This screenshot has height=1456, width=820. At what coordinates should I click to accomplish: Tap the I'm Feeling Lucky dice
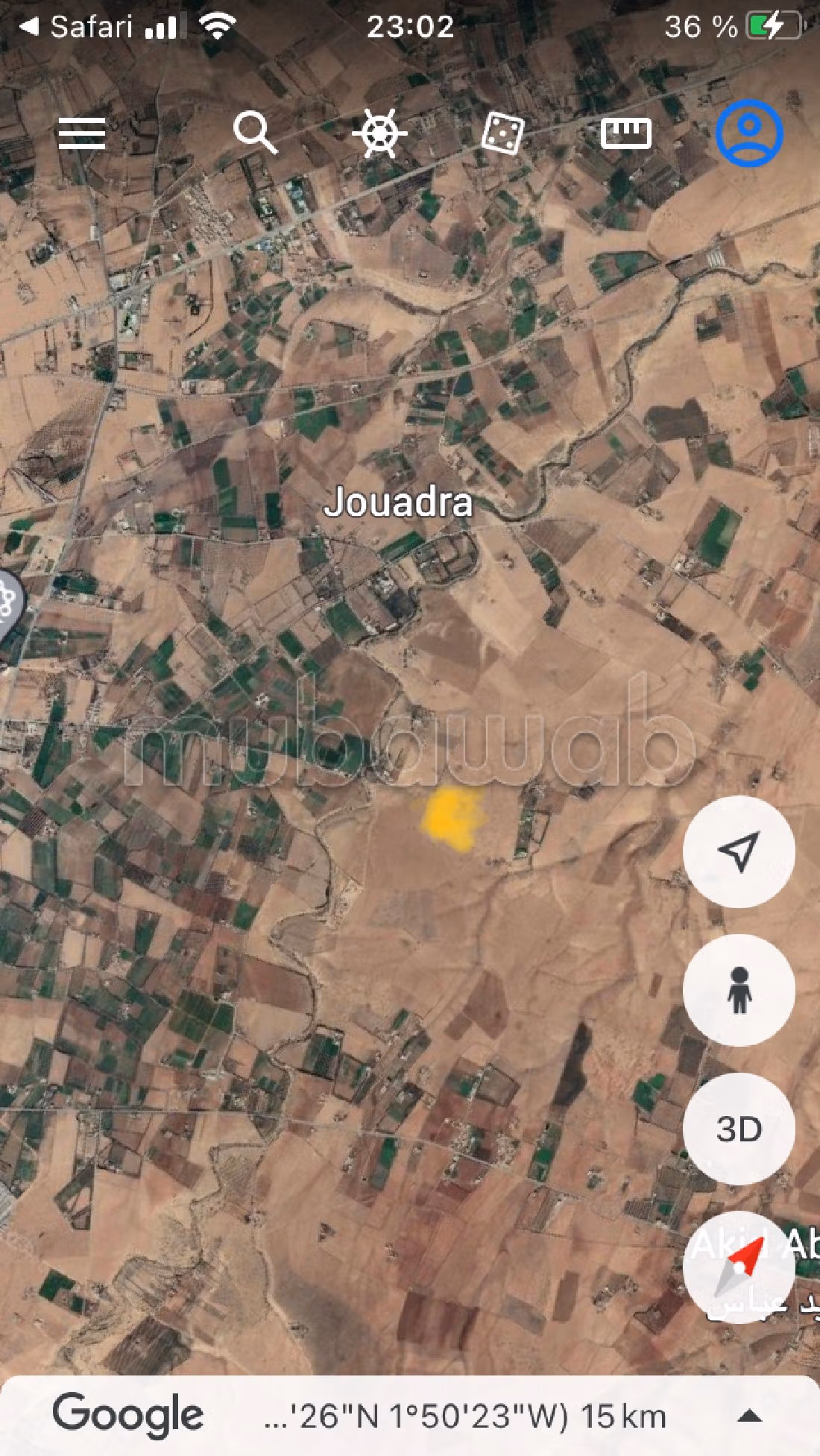pyautogui.click(x=502, y=133)
